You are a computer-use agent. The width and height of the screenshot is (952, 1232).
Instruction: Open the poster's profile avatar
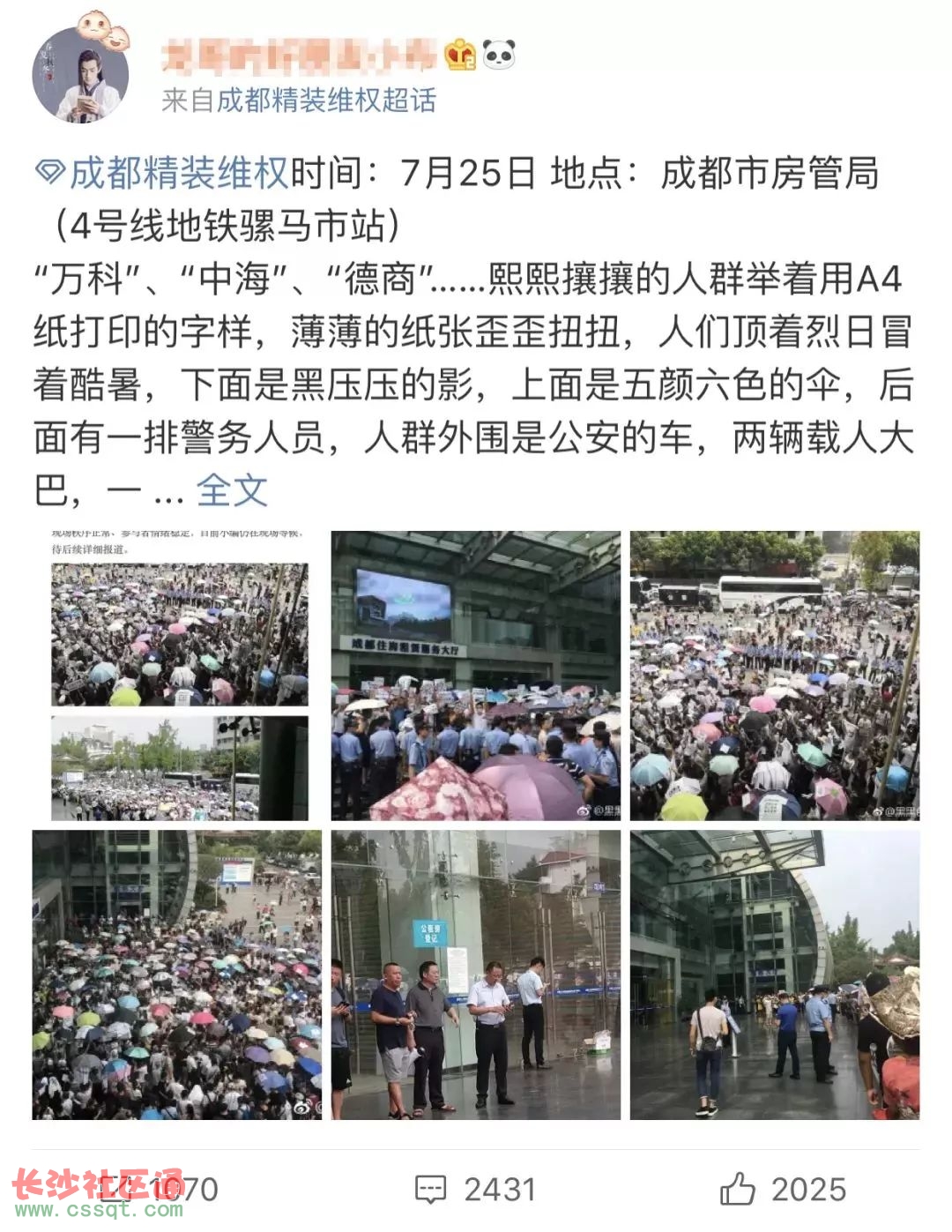tap(80, 78)
